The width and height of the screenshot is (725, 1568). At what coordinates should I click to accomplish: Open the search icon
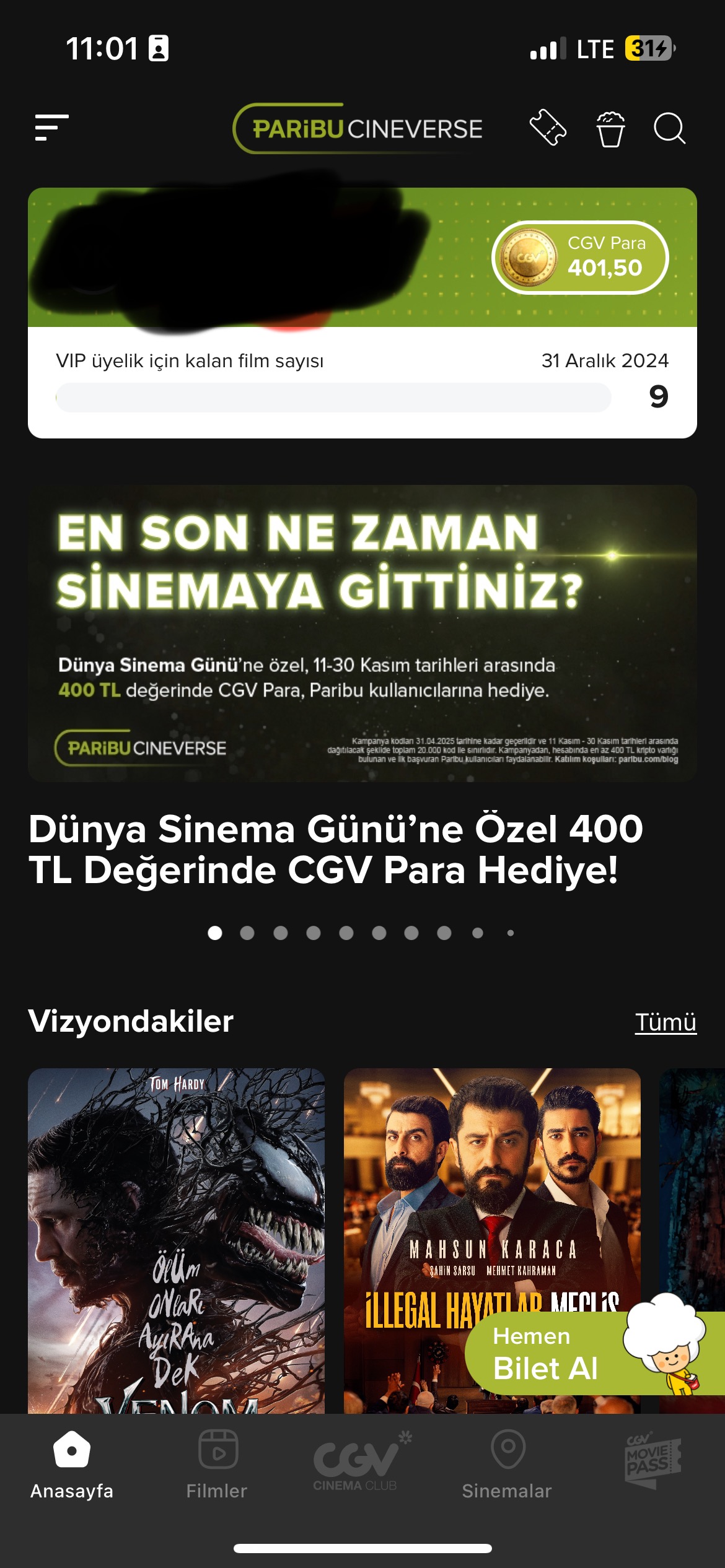(669, 129)
